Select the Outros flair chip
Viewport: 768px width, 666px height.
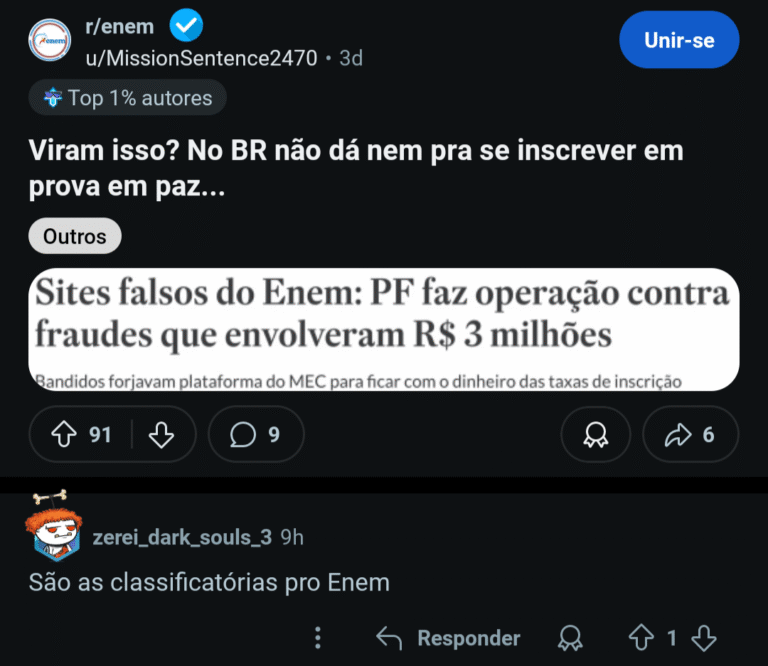[75, 236]
